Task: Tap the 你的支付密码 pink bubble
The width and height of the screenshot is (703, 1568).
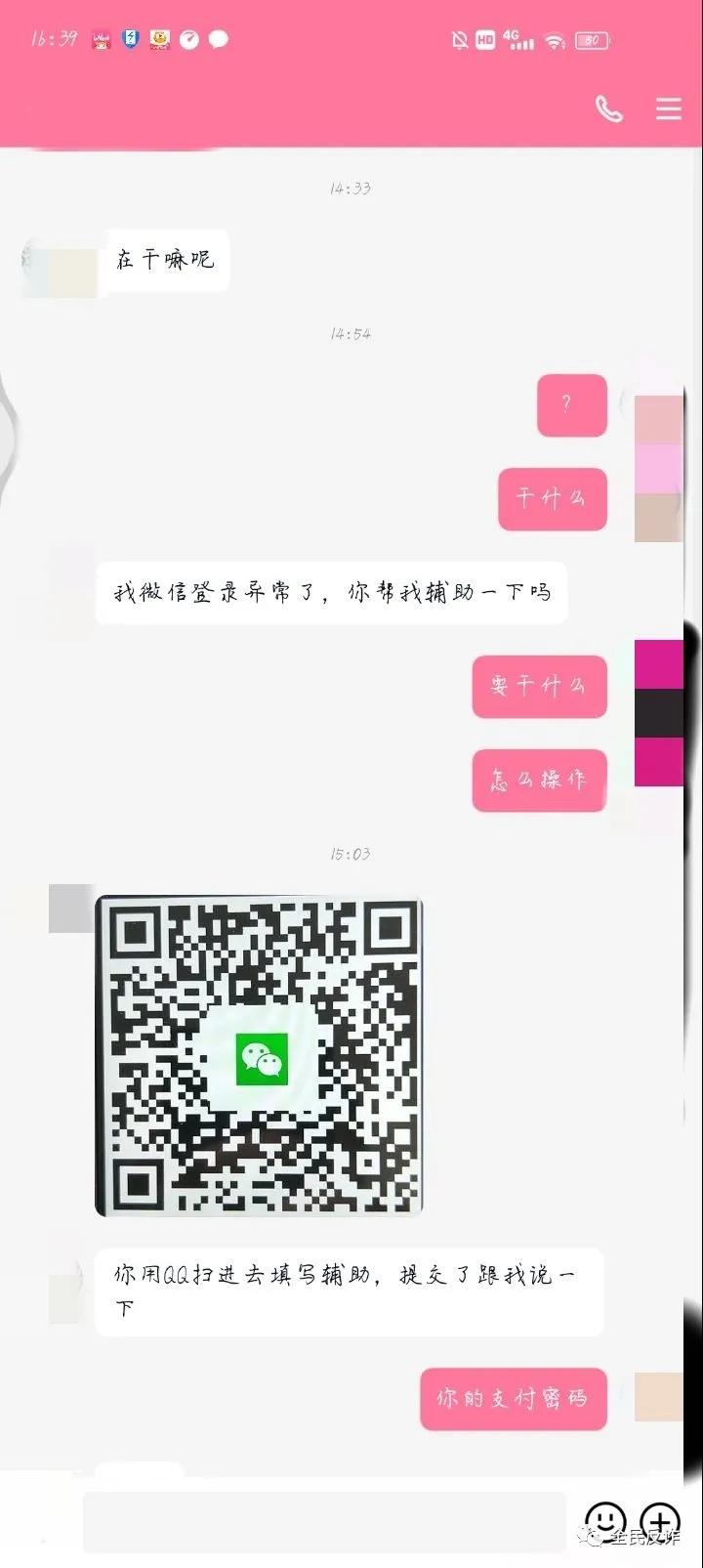Action: (513, 1399)
